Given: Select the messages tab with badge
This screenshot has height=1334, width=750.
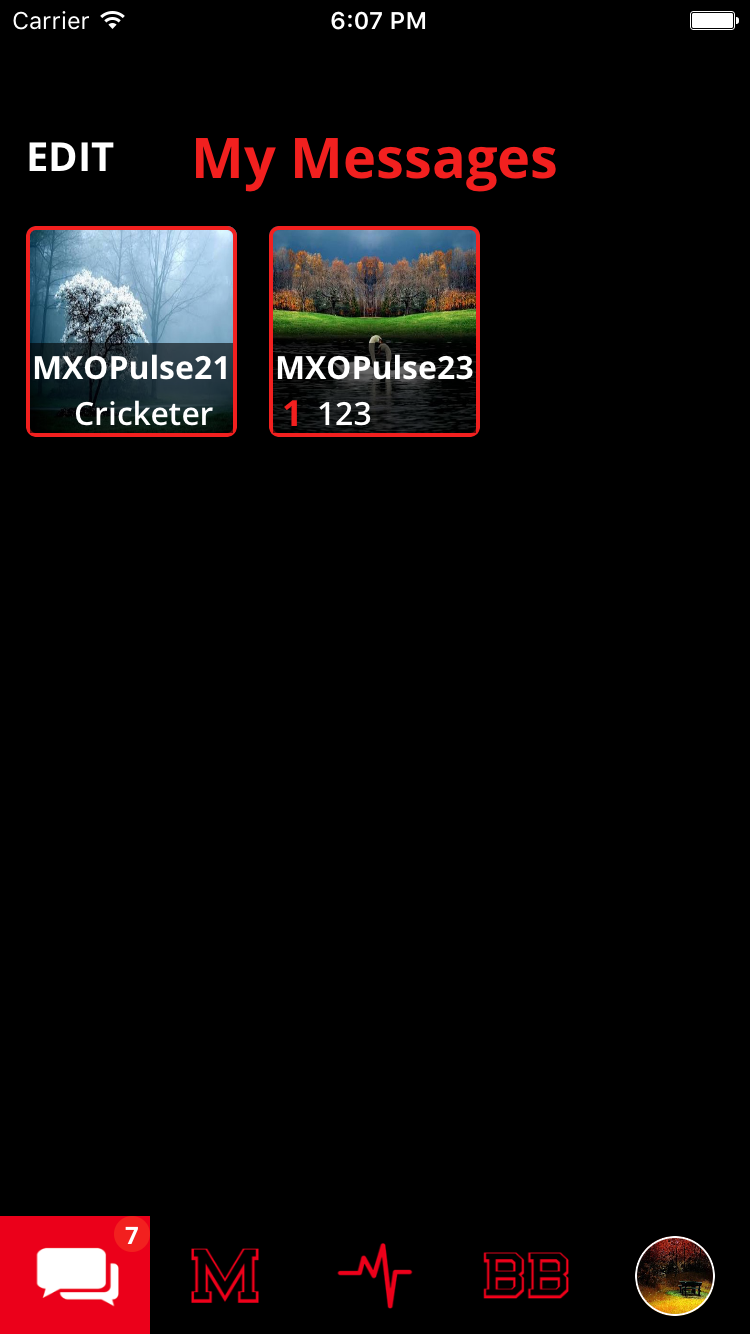Looking at the screenshot, I should click(75, 1275).
